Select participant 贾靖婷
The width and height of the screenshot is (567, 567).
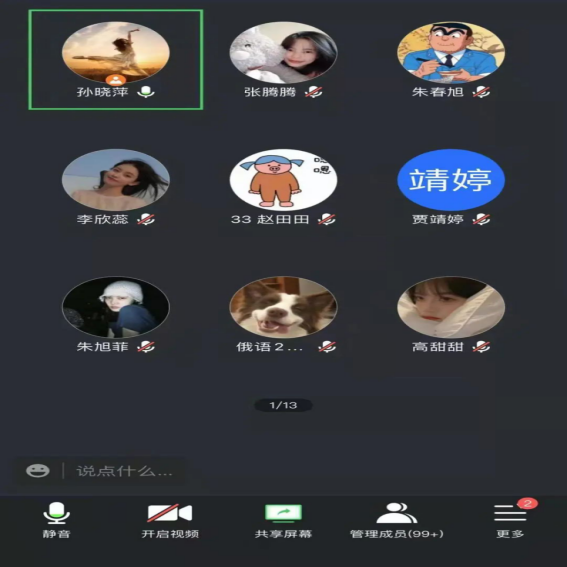[451, 187]
